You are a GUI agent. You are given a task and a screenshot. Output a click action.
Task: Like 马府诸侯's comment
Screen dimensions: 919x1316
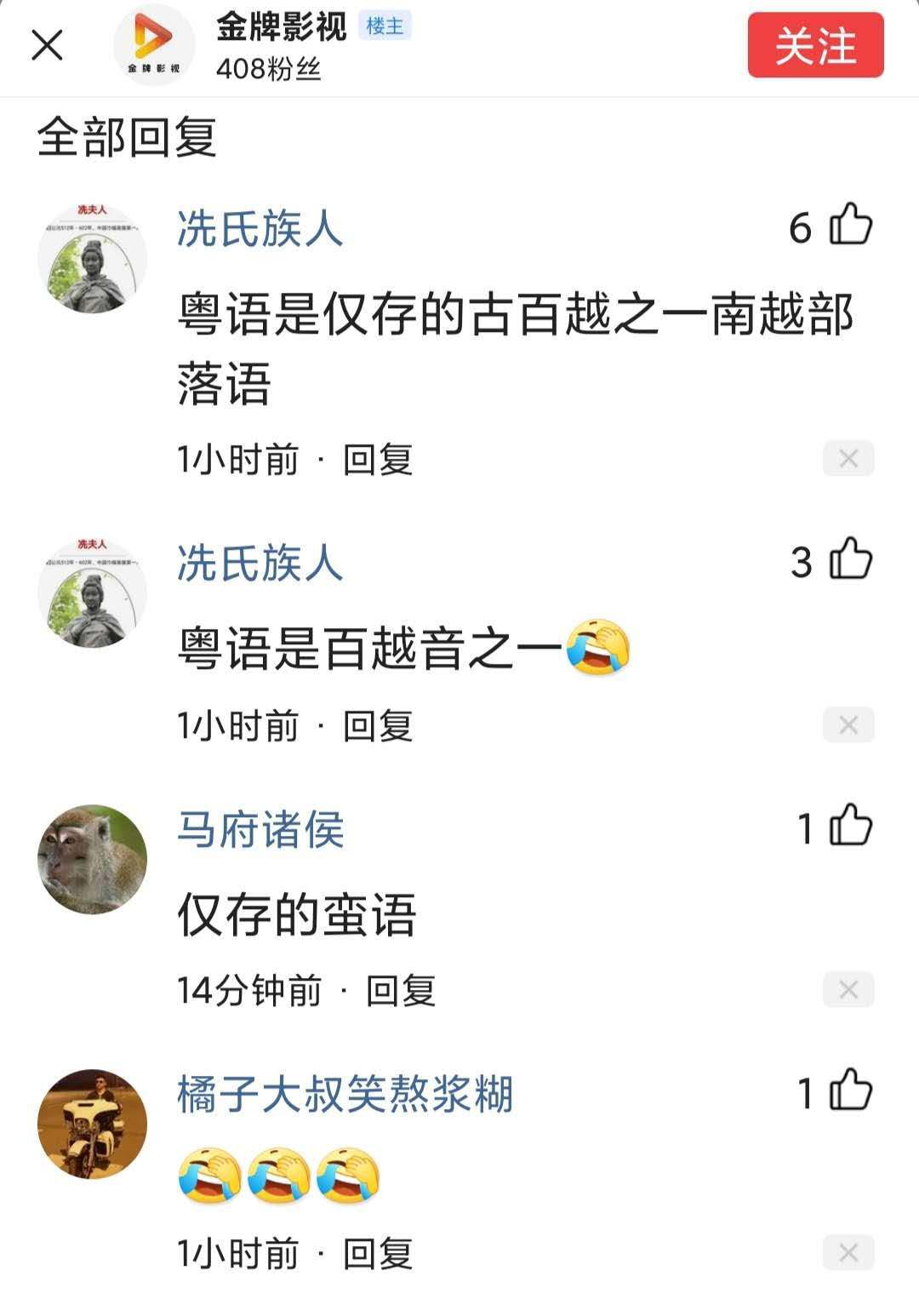click(851, 827)
